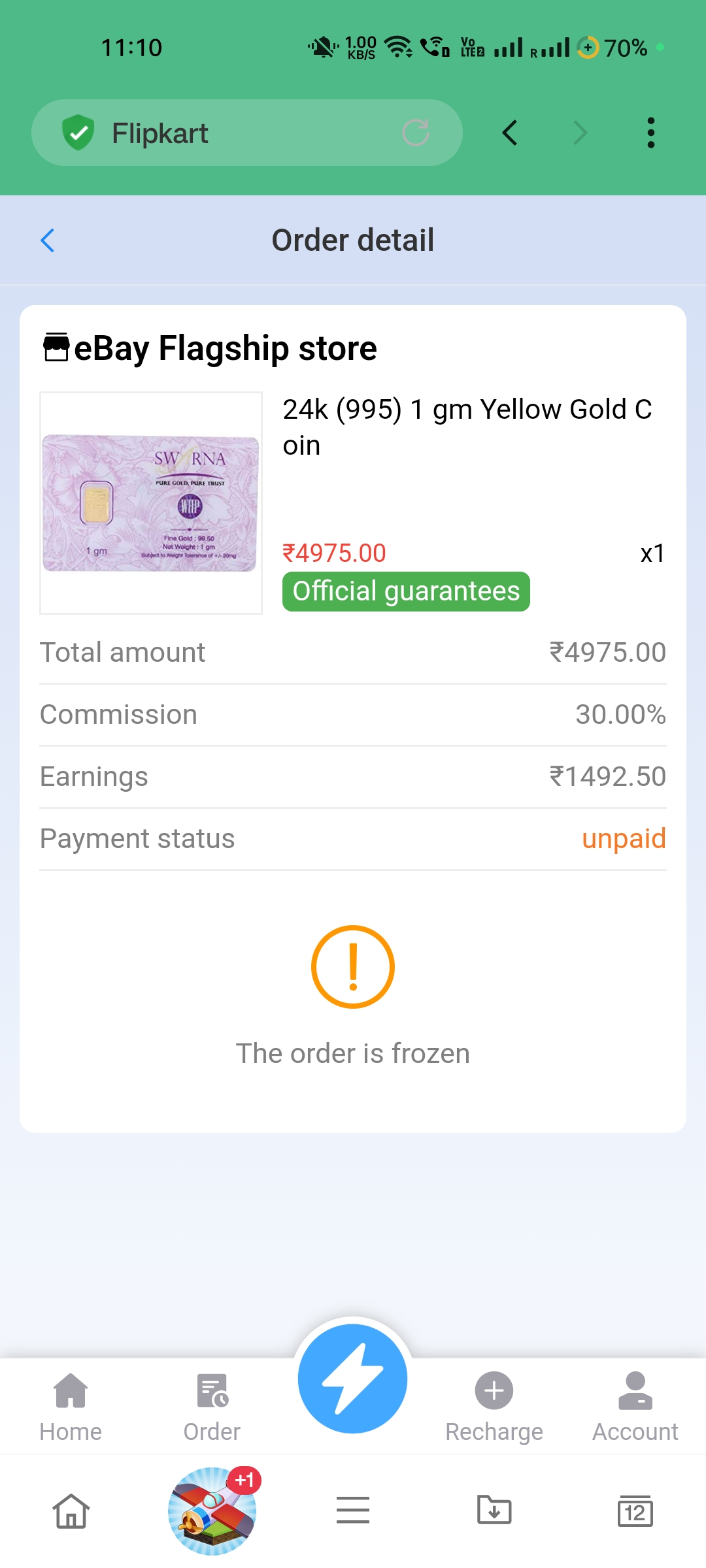Open the Order tab
Viewport: 706px width, 1568px height.
click(212, 1406)
